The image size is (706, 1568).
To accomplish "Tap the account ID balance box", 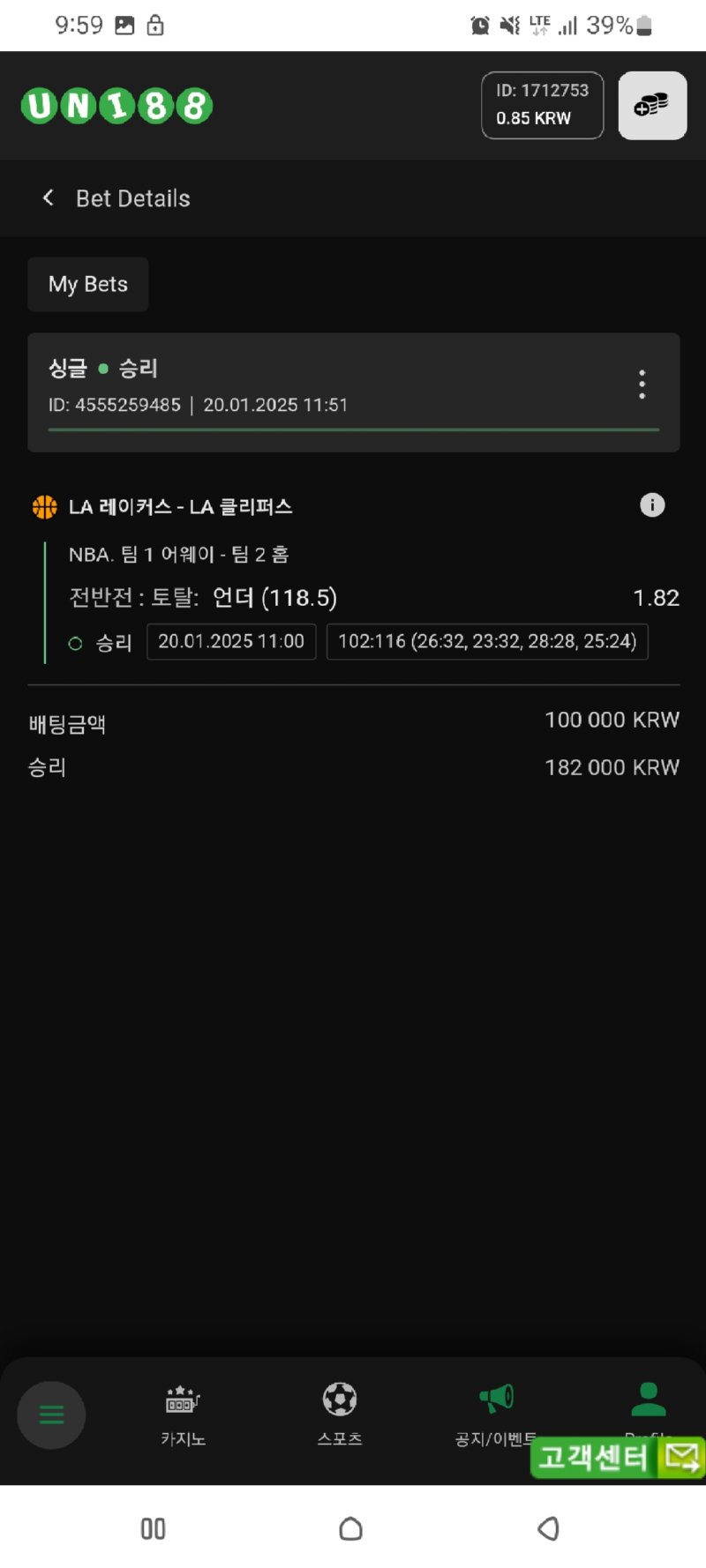I will (x=542, y=106).
